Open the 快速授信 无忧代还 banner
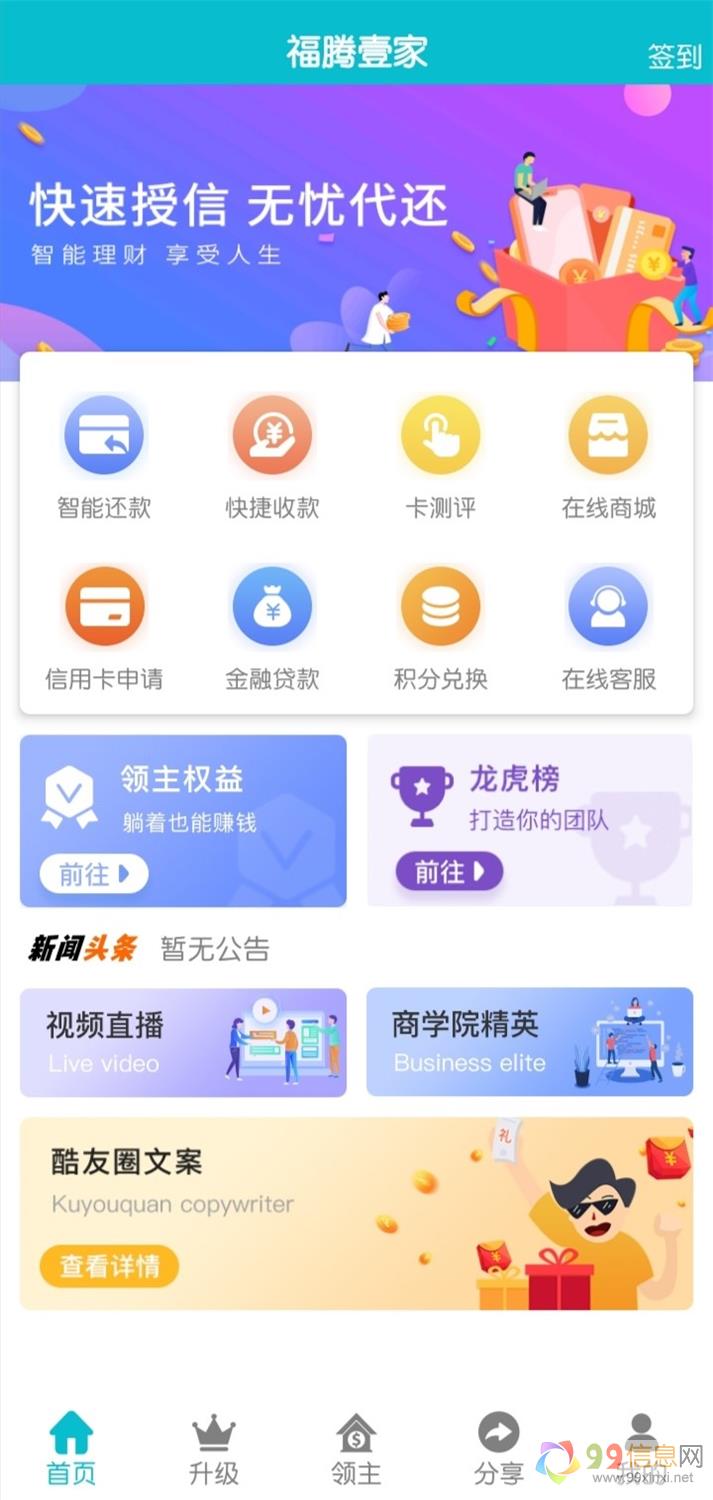The height and width of the screenshot is (1500, 713). click(x=356, y=218)
